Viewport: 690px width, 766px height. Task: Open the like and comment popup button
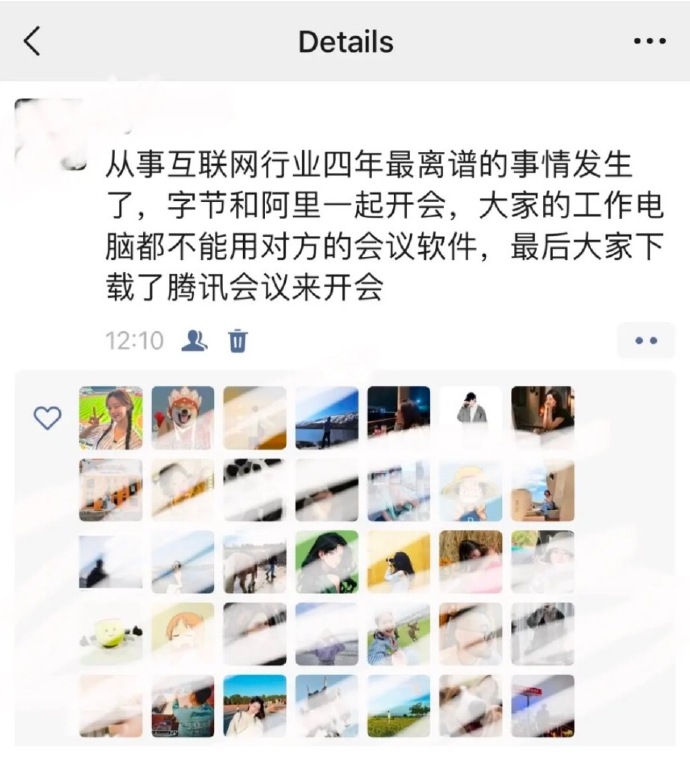click(x=646, y=341)
